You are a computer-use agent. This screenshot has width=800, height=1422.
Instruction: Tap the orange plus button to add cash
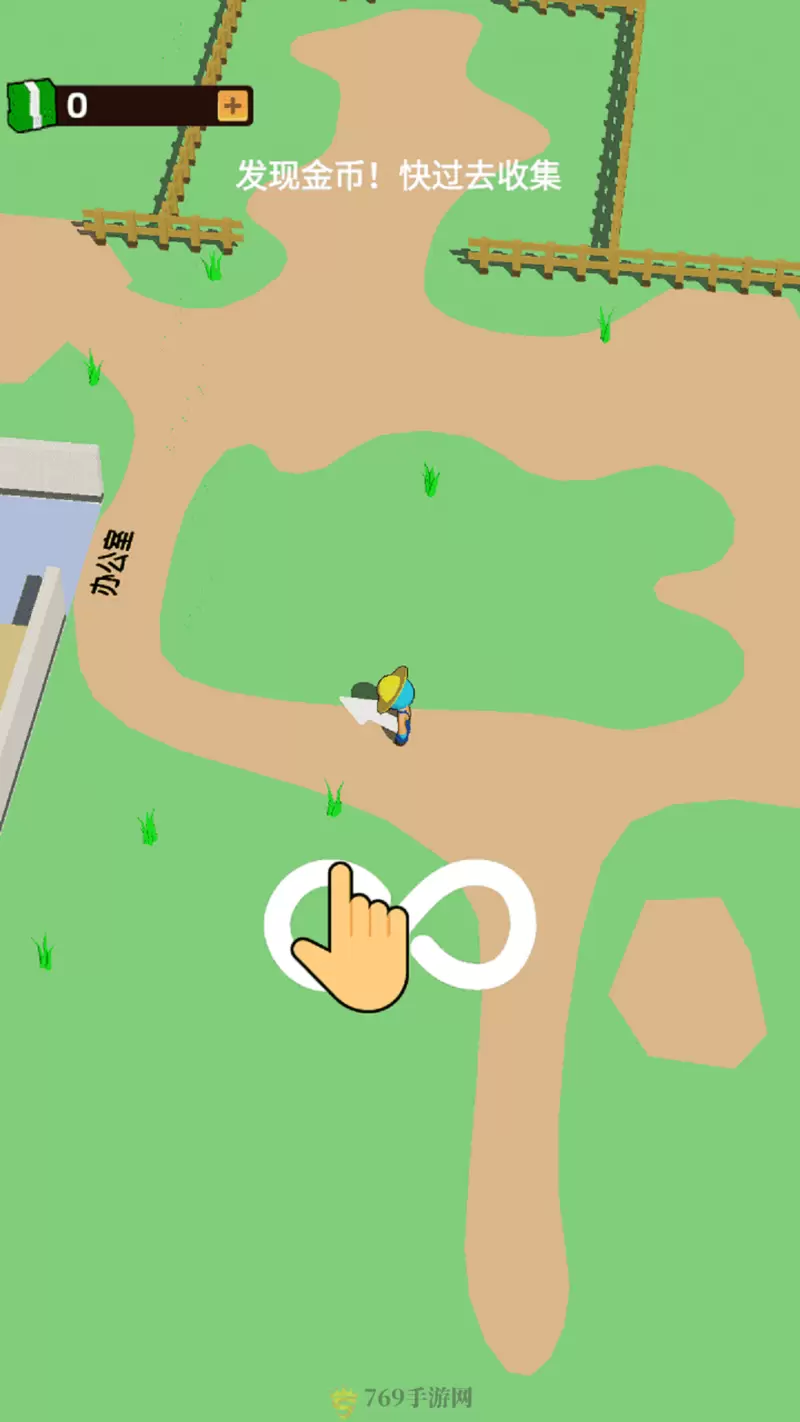click(x=232, y=105)
